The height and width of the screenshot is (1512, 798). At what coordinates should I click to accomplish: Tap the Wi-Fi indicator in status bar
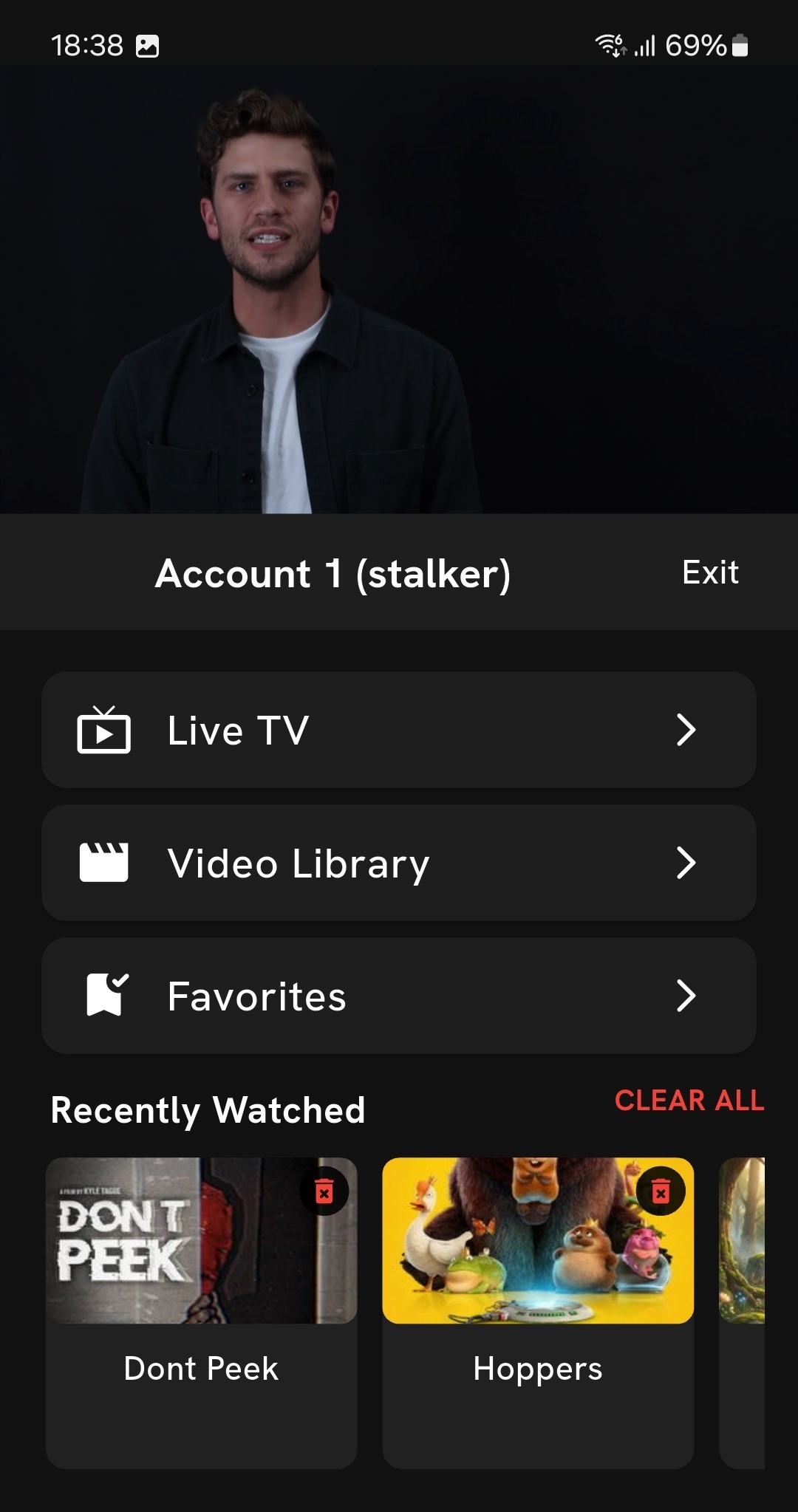(x=611, y=46)
